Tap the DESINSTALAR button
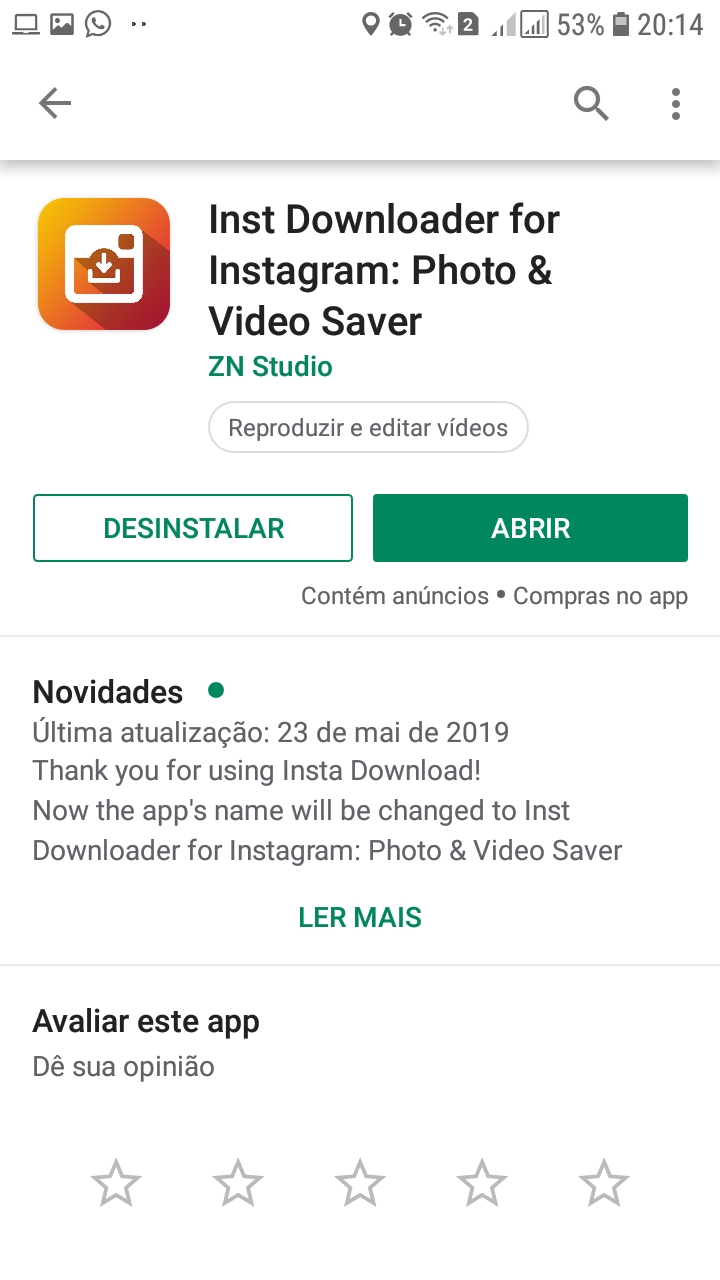720x1280 pixels. pos(193,528)
